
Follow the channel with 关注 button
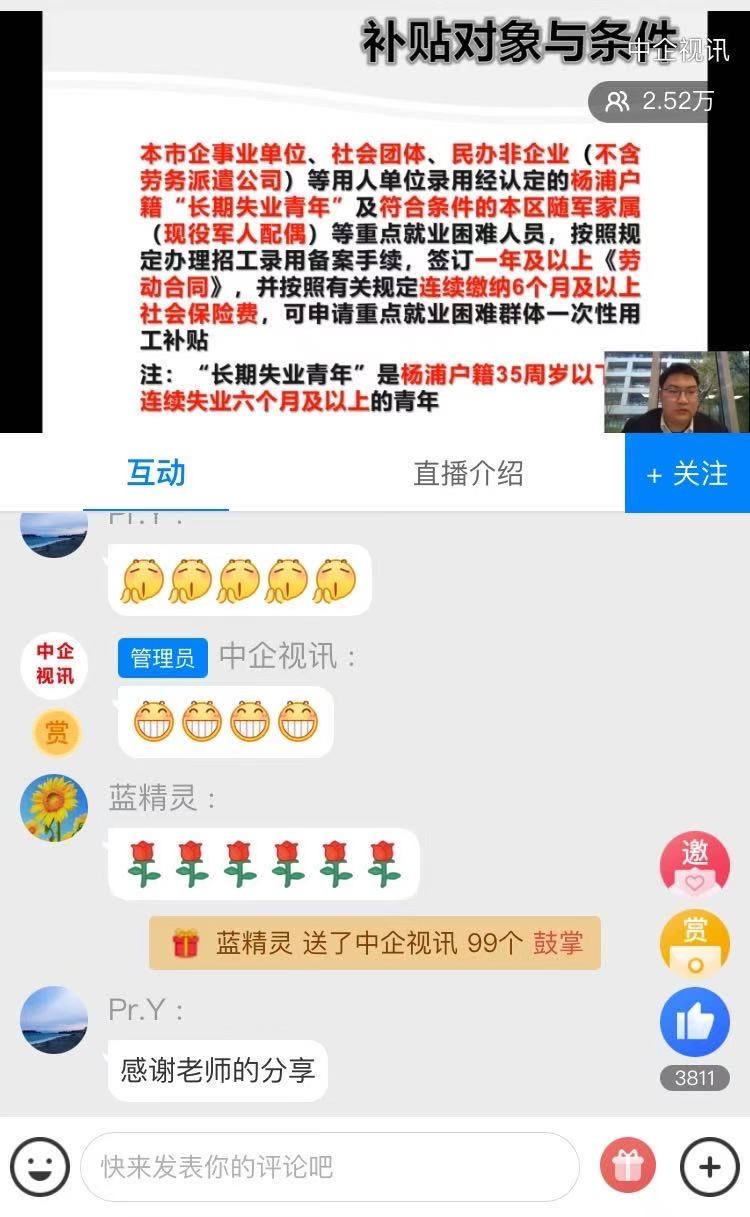click(x=687, y=473)
